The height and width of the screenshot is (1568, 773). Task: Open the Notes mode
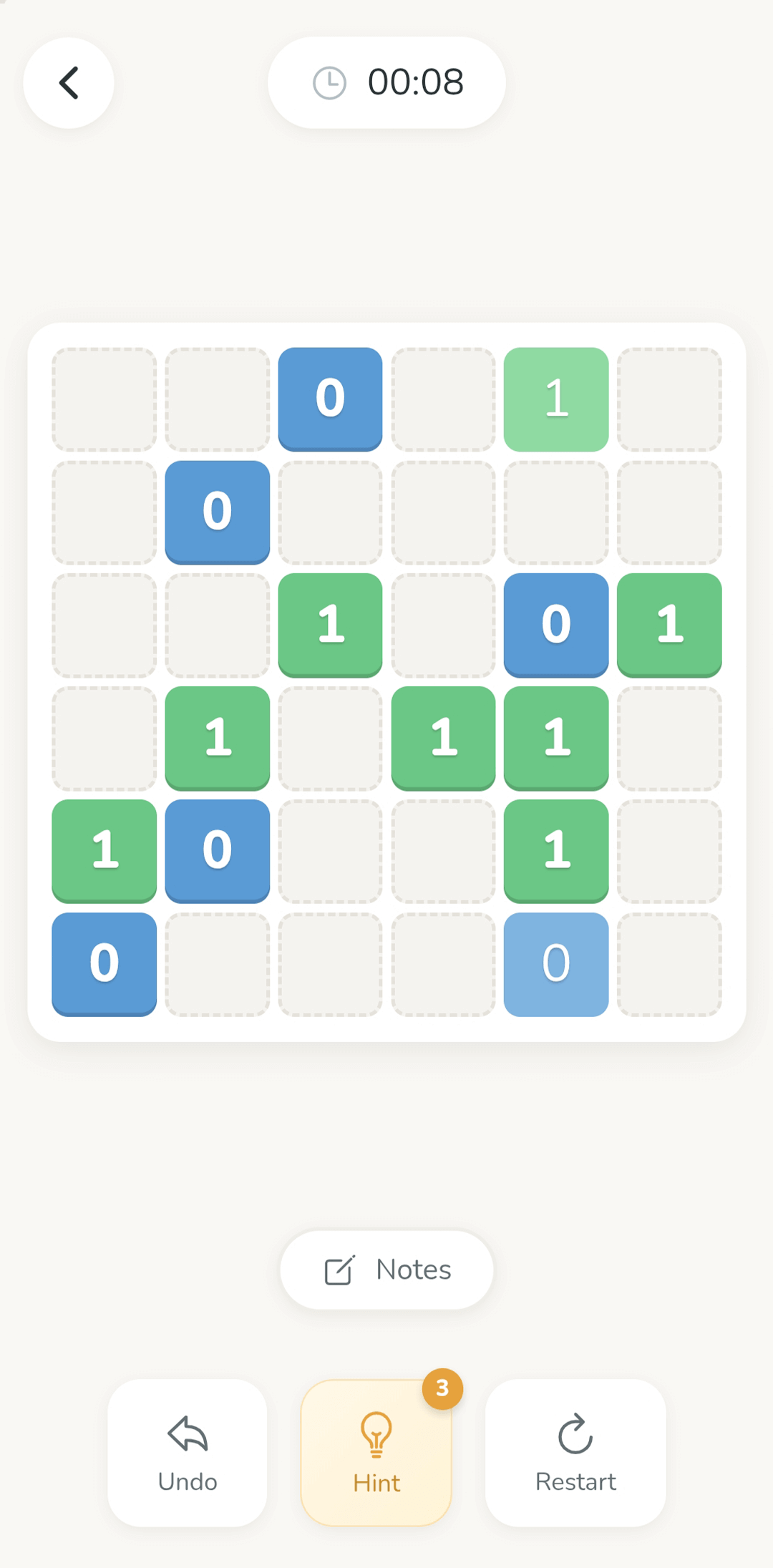(x=386, y=1270)
